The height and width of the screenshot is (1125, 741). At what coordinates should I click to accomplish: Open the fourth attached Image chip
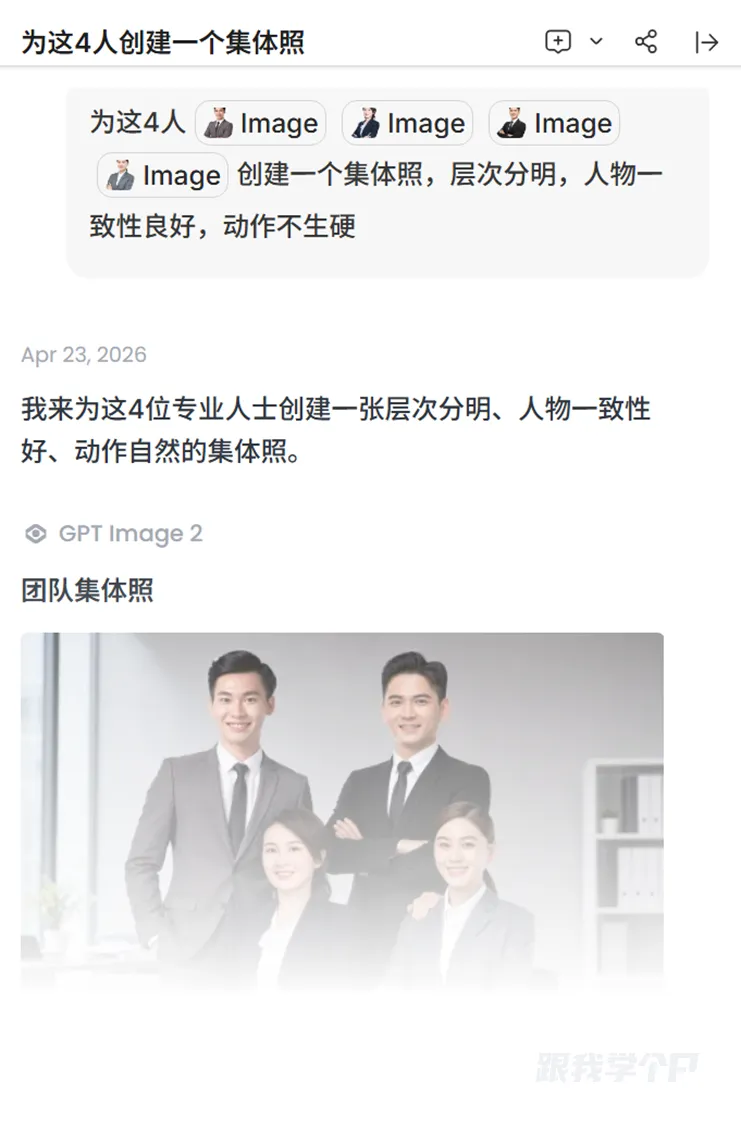[x=163, y=175]
